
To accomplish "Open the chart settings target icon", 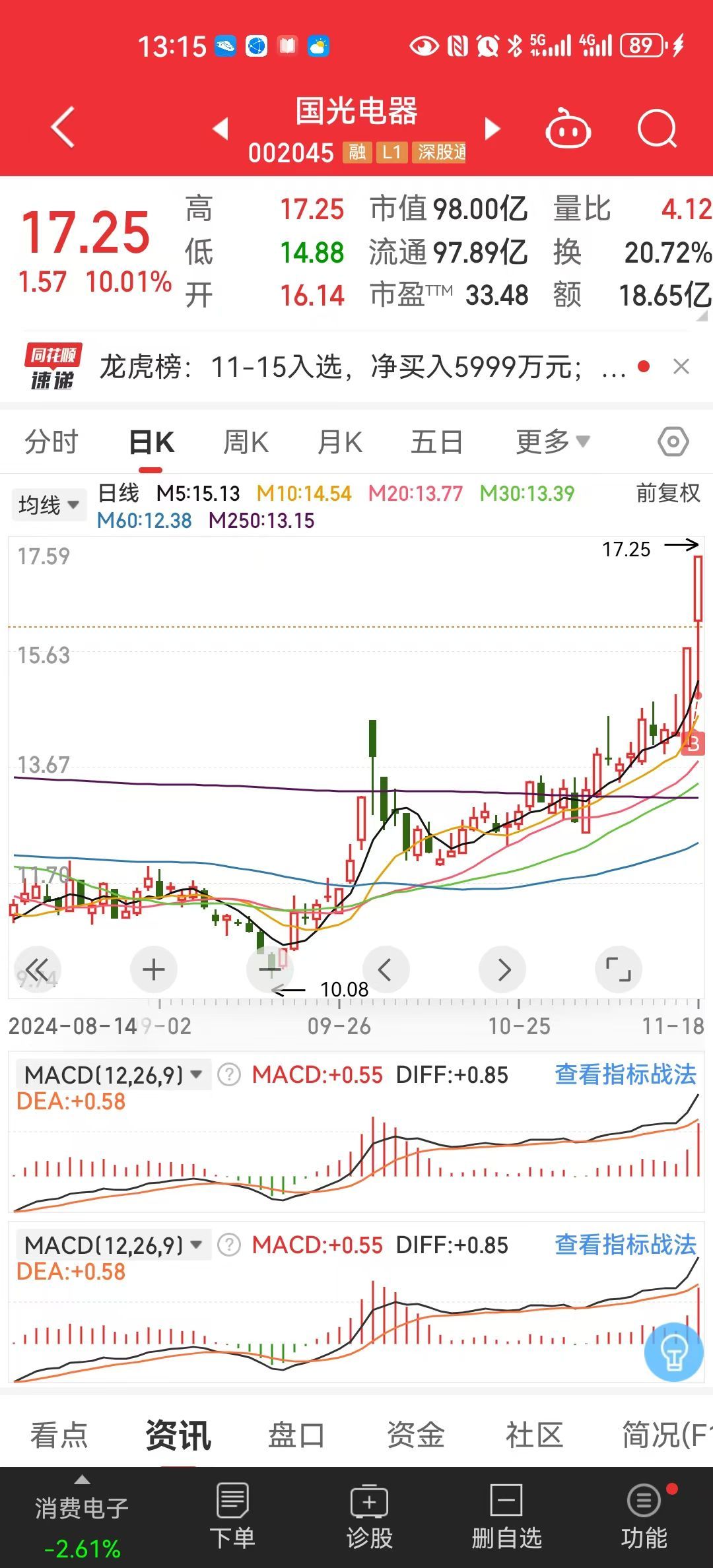I will 672,441.
